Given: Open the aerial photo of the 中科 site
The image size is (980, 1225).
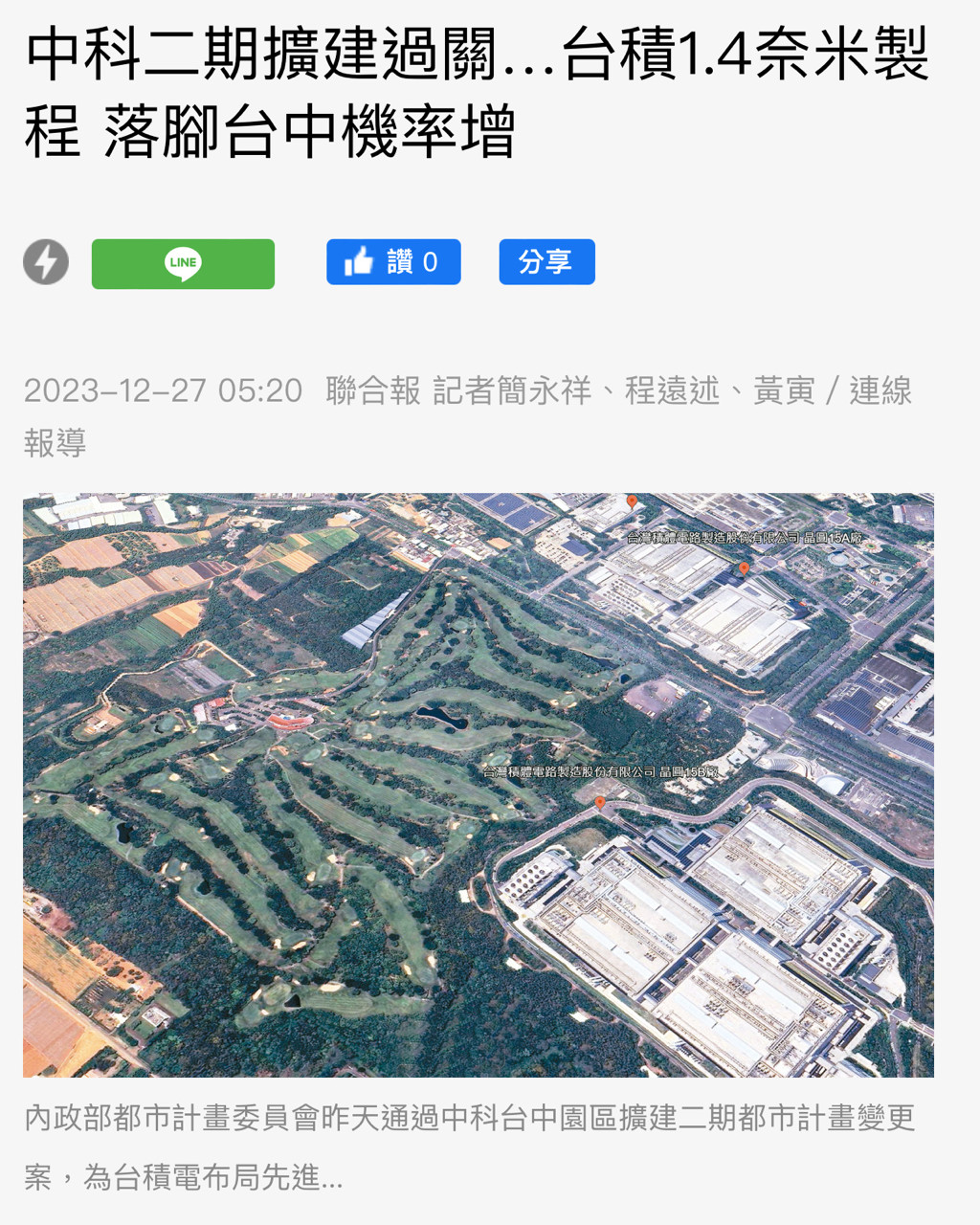Looking at the screenshot, I should pos(478,785).
